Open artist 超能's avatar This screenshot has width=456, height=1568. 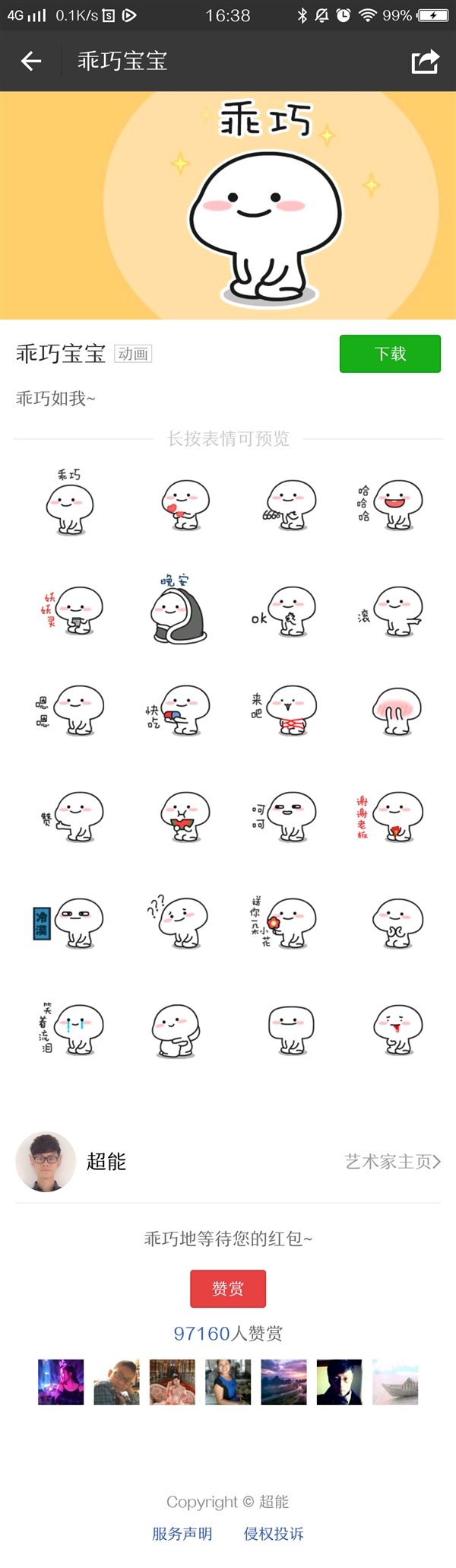point(46,1162)
